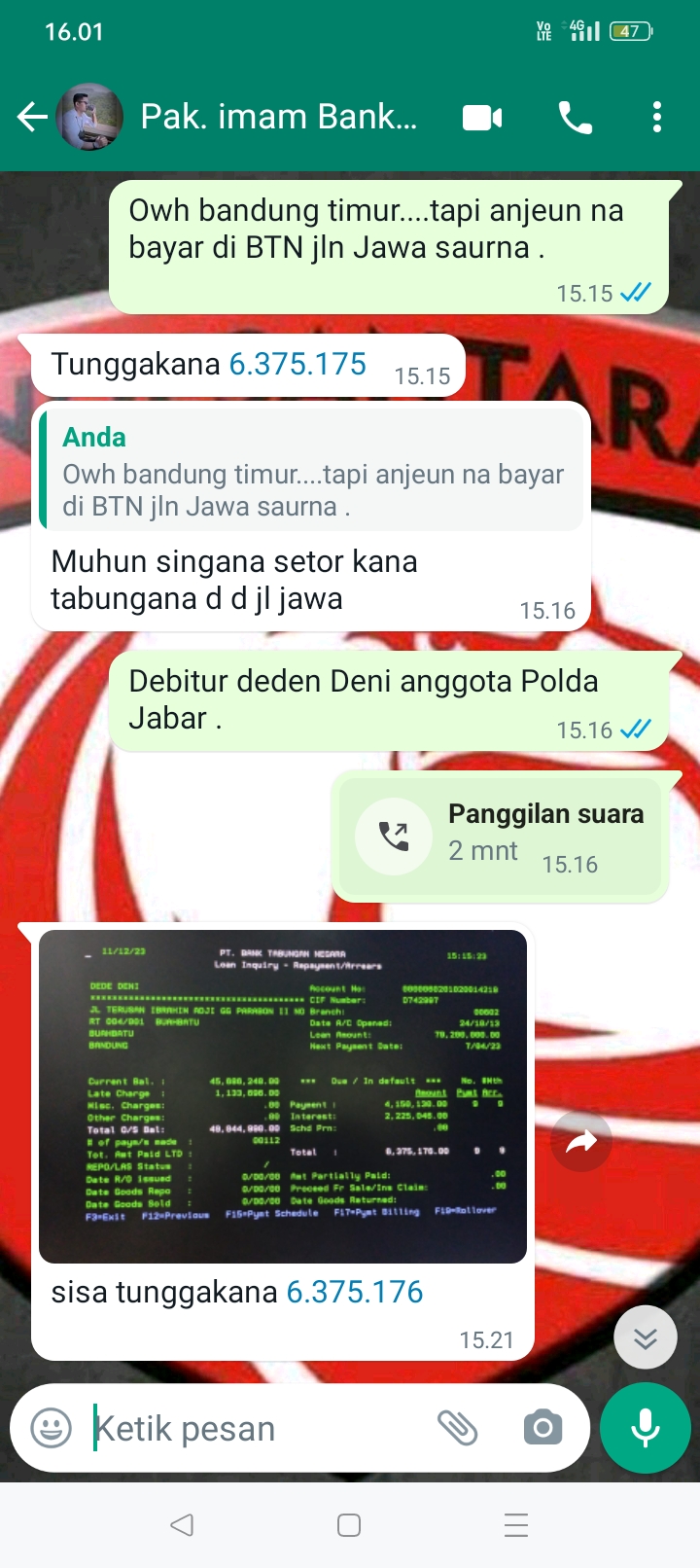Go back to the chat list

tap(32, 118)
